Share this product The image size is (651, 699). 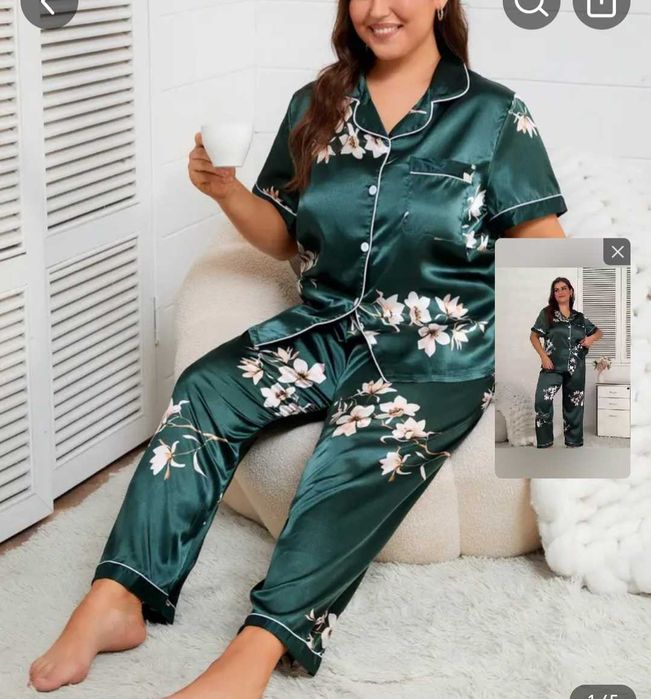coord(601,7)
